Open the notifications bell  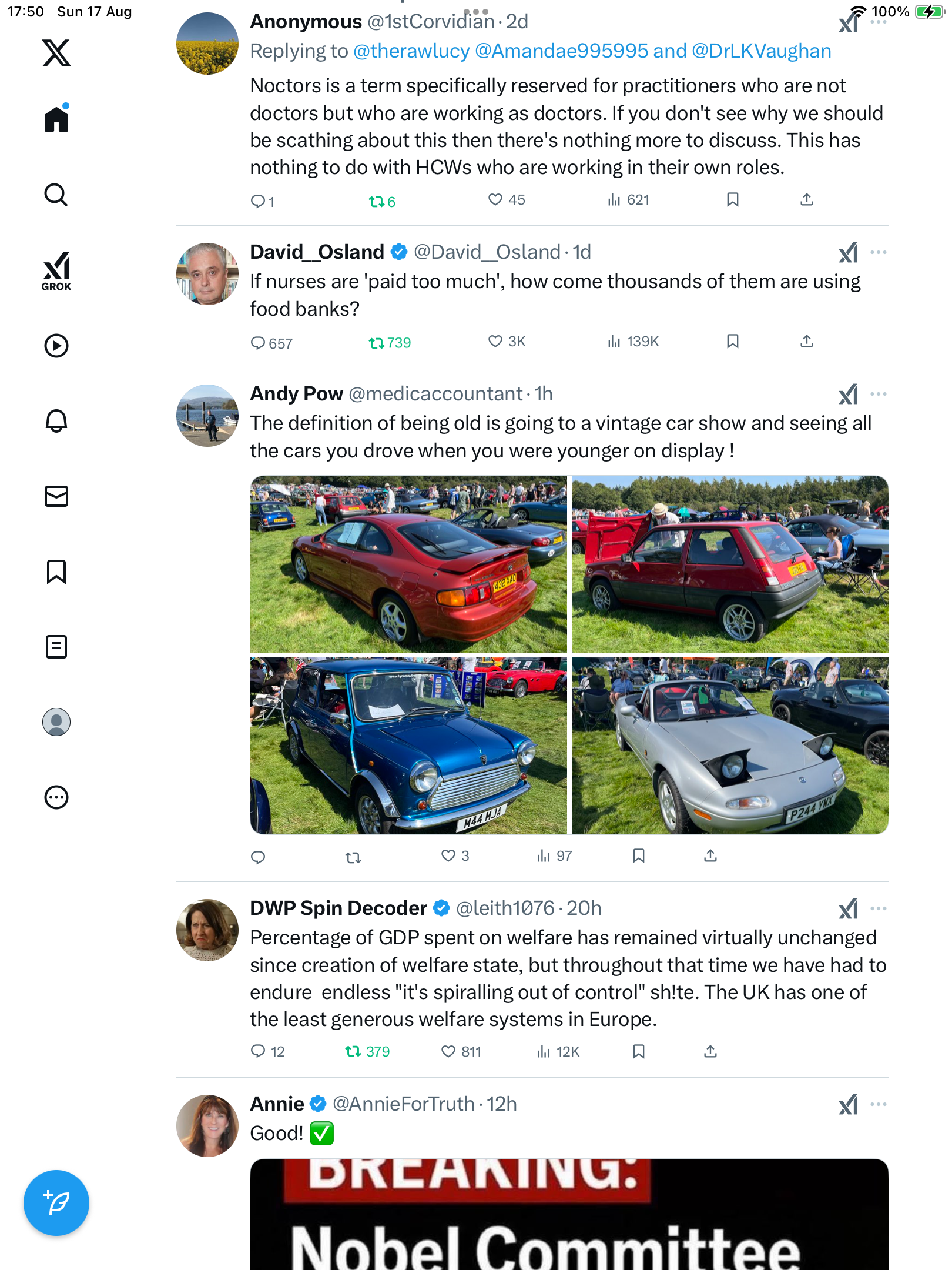(56, 421)
